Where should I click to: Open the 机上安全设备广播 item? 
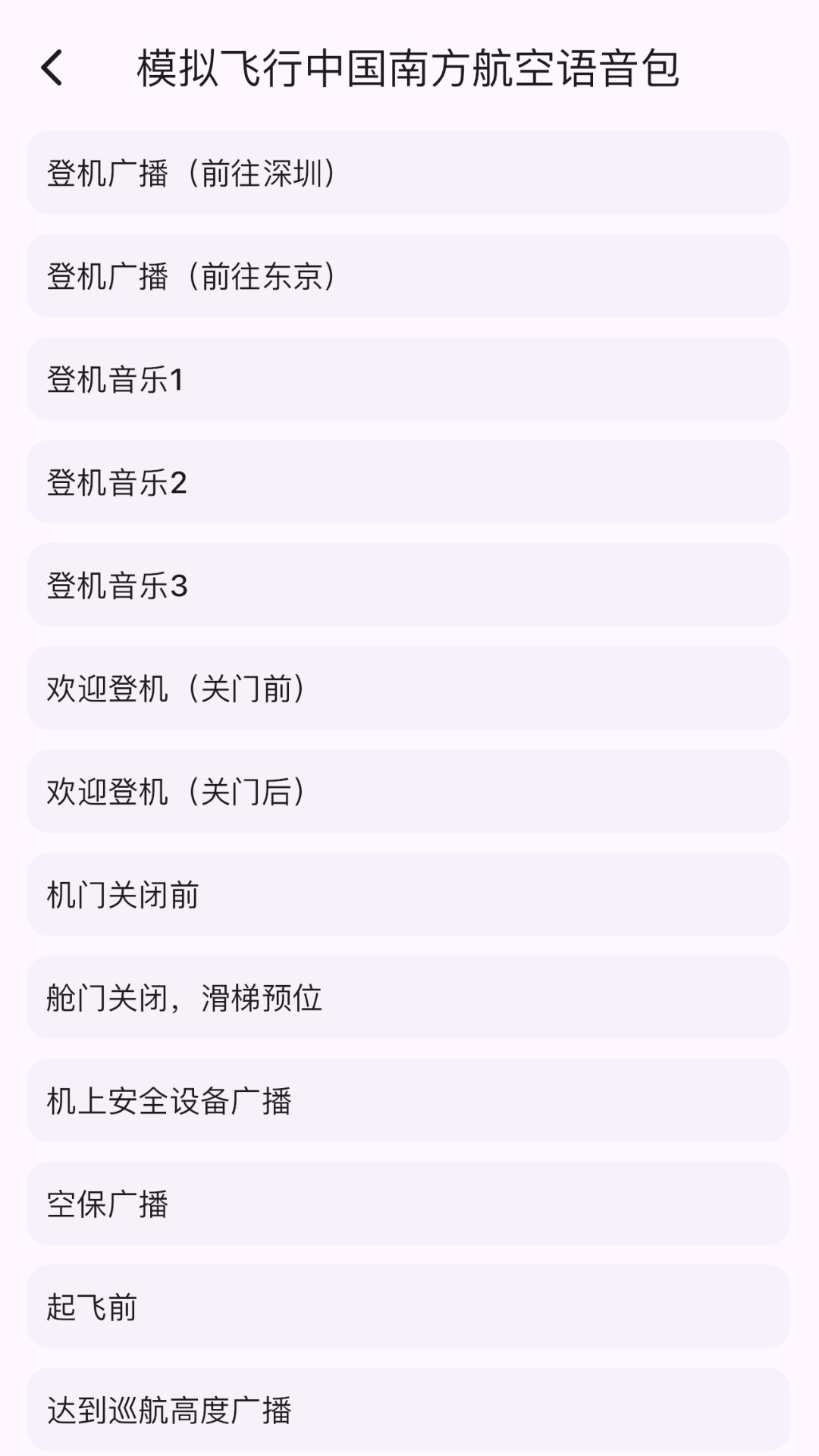[x=409, y=1103]
